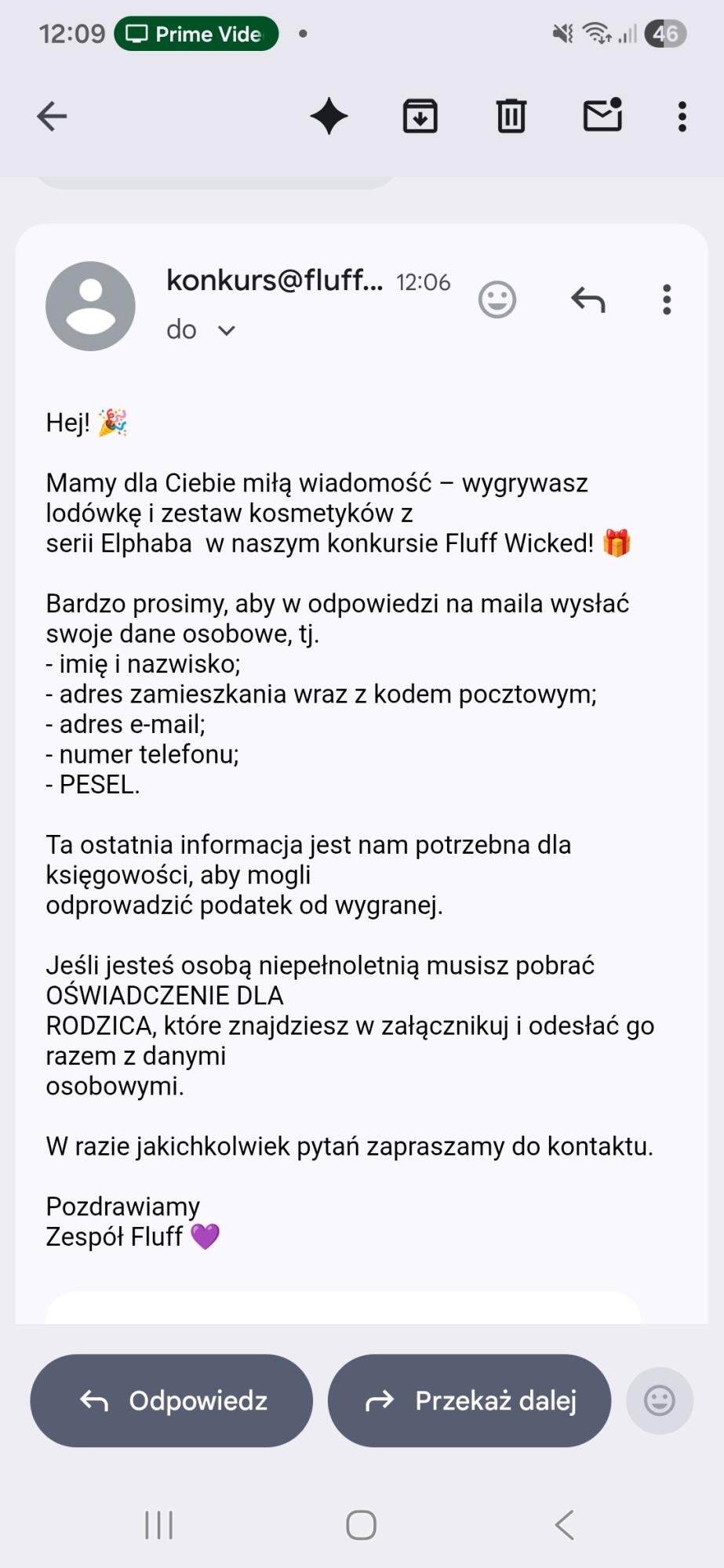Expand recipient details next to "do"
The height and width of the screenshot is (1568, 724).
[227, 331]
